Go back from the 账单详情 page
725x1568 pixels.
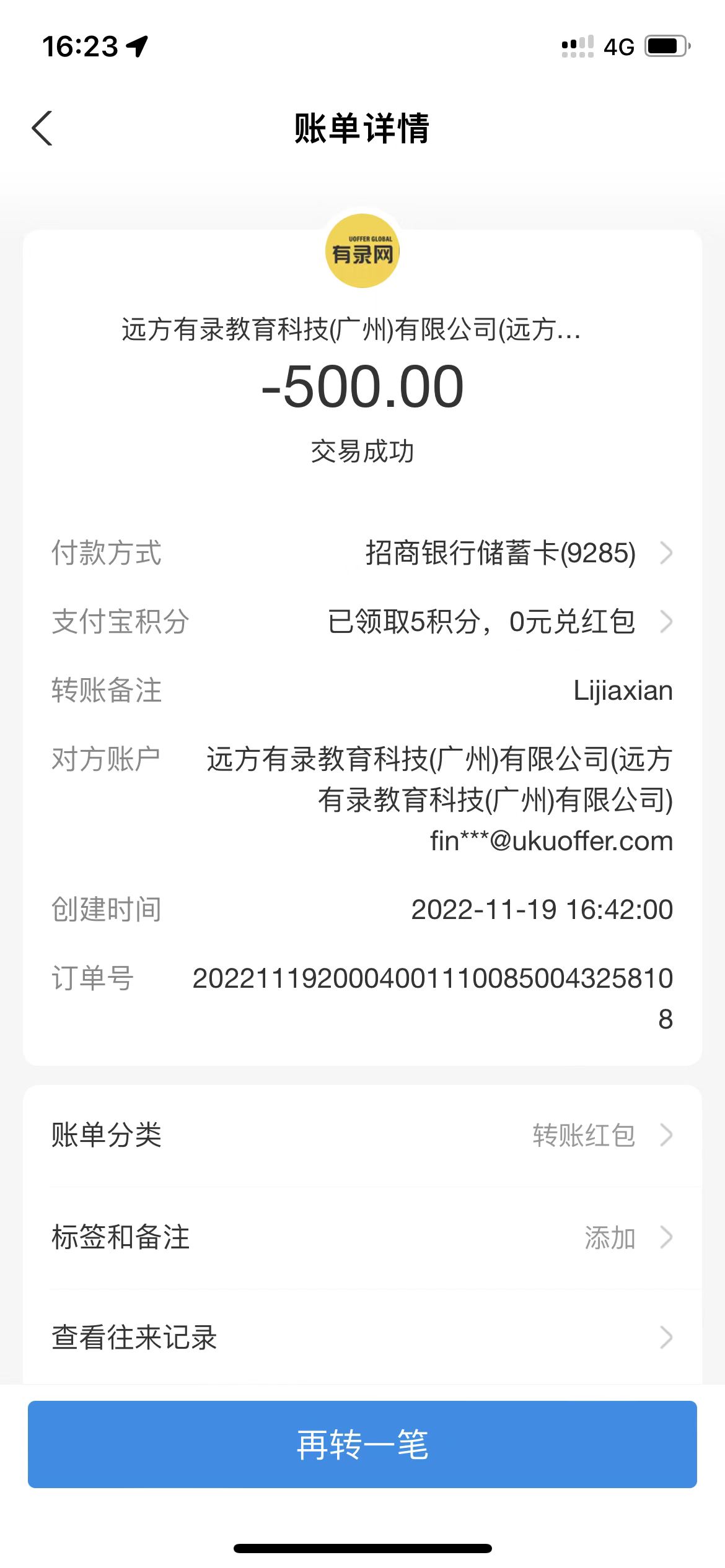pos(42,129)
